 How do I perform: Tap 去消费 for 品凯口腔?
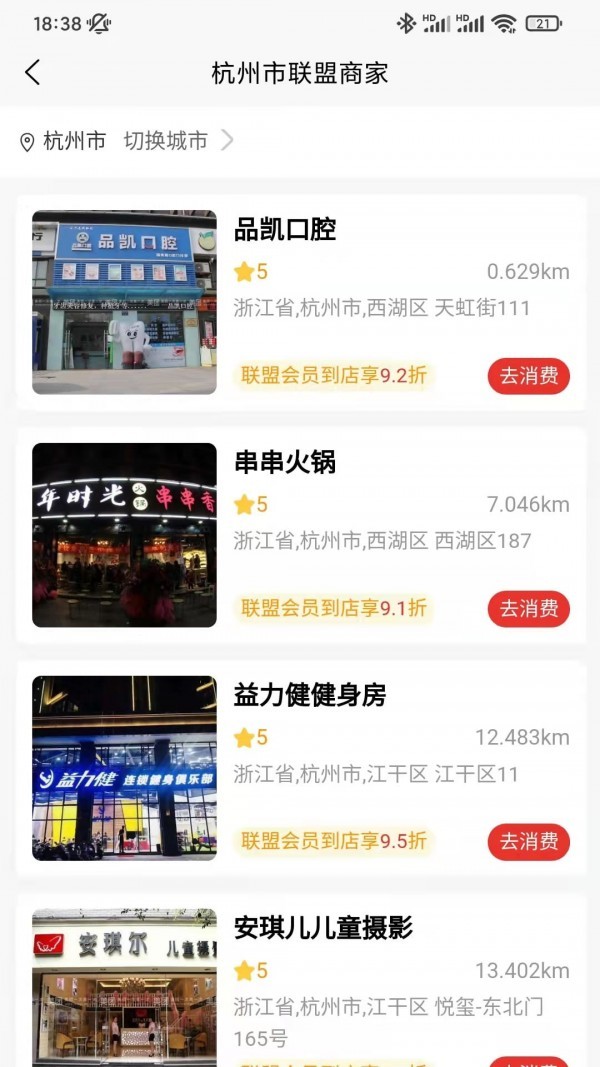tap(528, 376)
